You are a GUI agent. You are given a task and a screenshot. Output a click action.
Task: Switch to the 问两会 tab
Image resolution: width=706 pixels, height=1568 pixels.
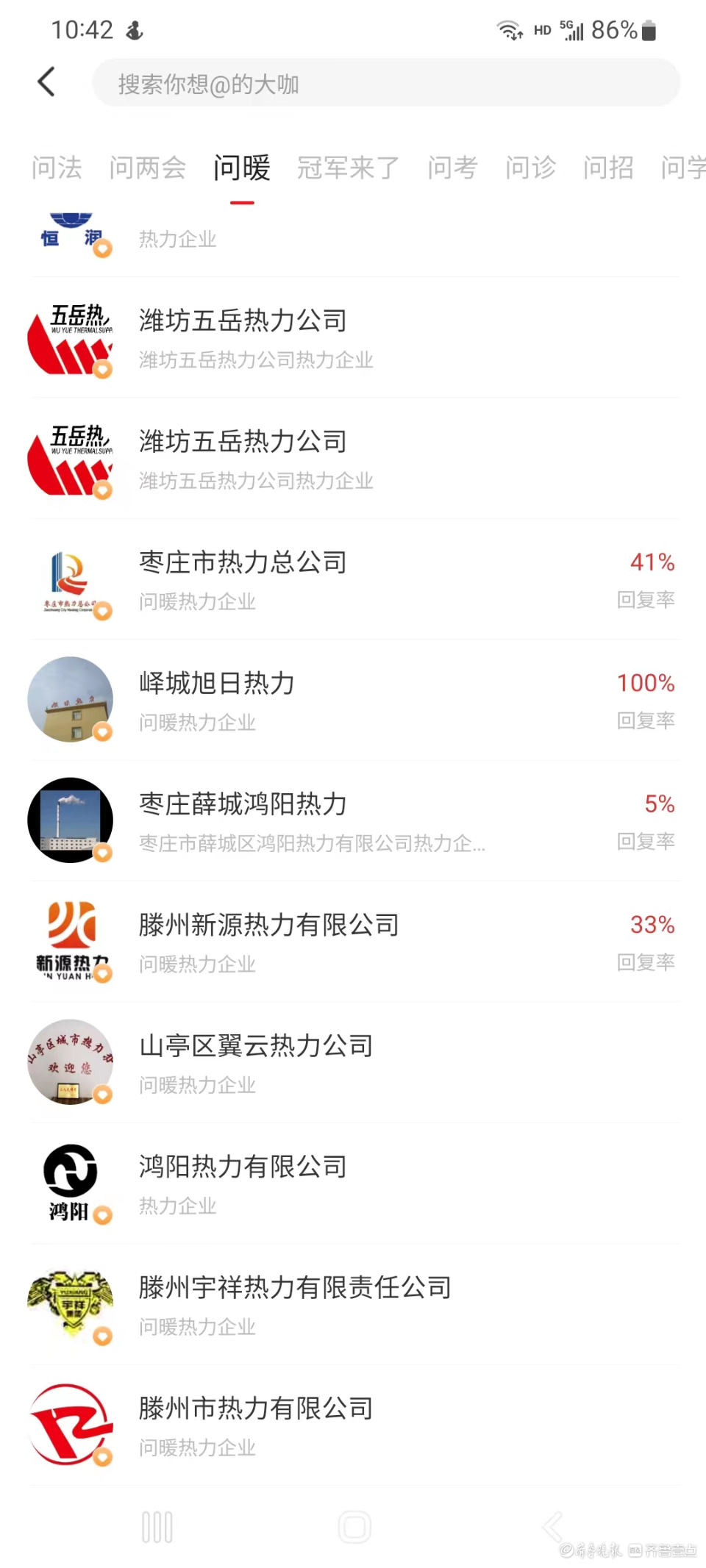147,168
